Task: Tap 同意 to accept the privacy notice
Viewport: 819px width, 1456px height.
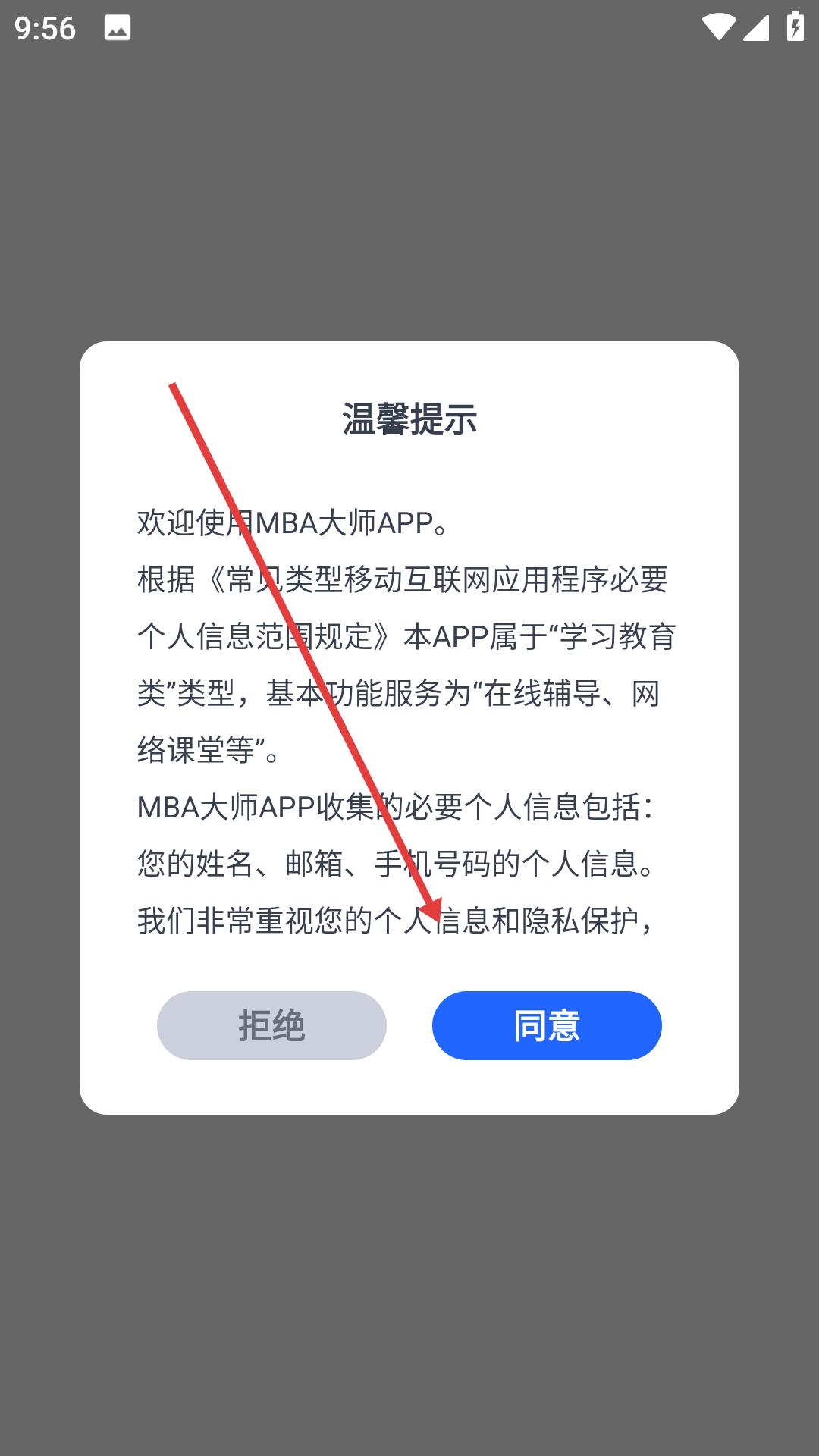Action: click(x=547, y=1025)
